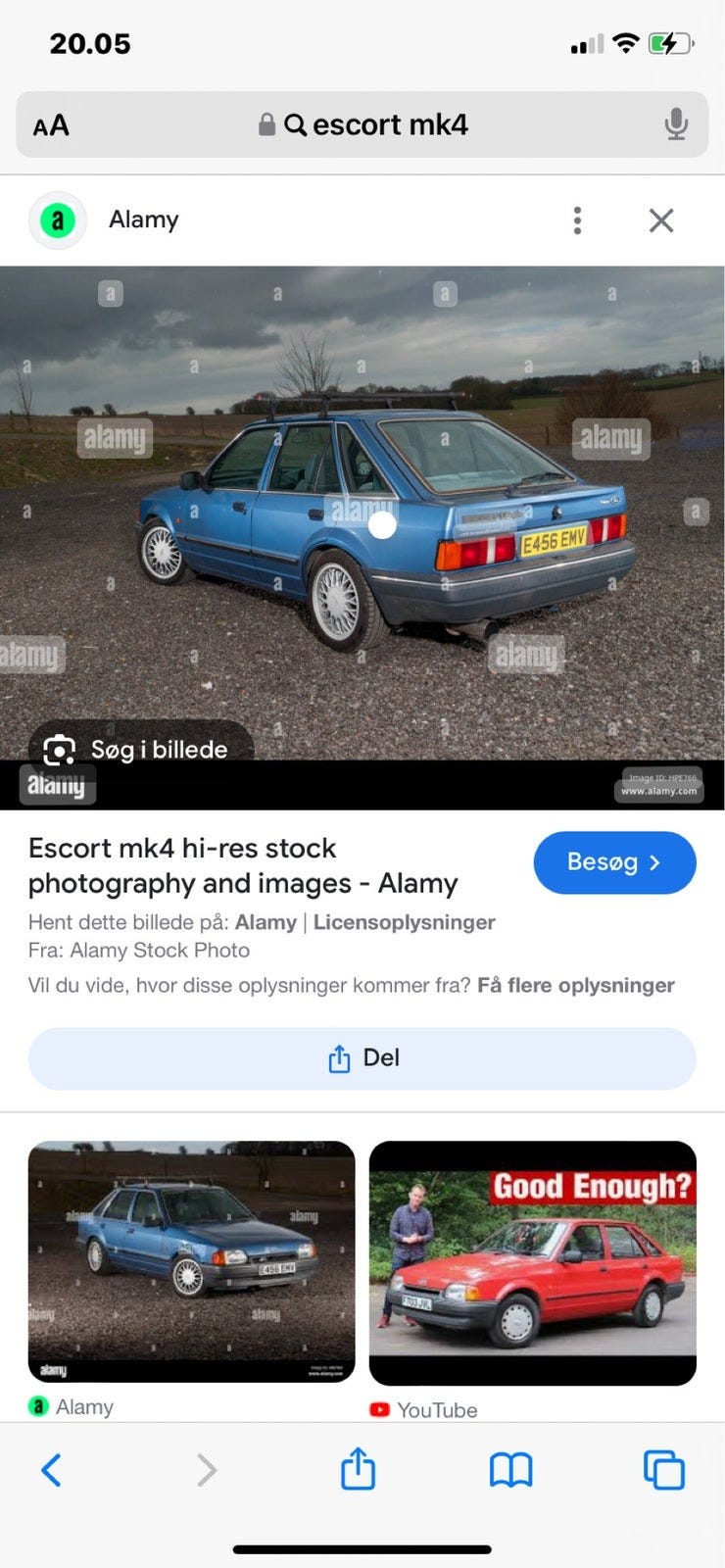Expand the Besøg chevron arrow
Screen dimensions: 725x1568
(x=655, y=862)
